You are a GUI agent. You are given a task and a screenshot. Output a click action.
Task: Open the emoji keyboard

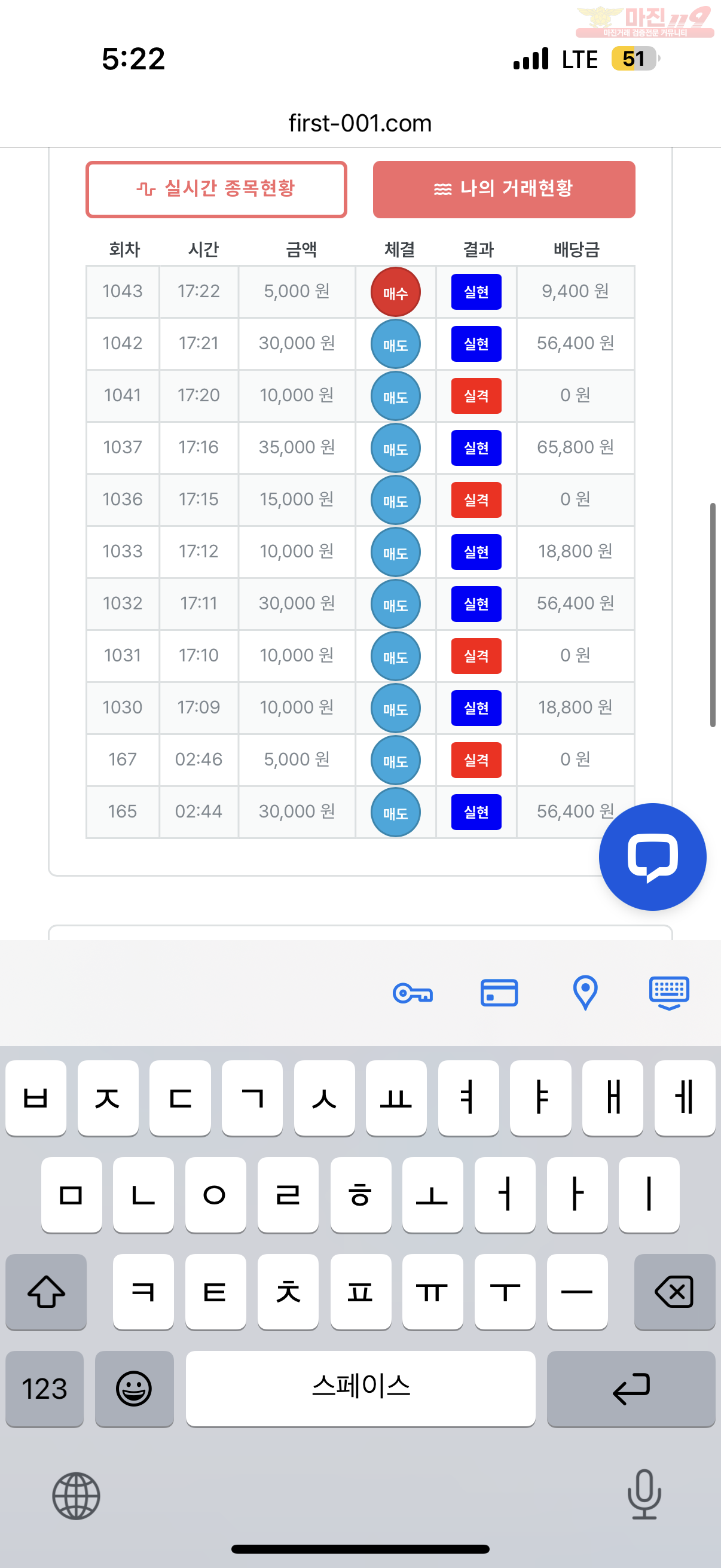[x=134, y=1389]
